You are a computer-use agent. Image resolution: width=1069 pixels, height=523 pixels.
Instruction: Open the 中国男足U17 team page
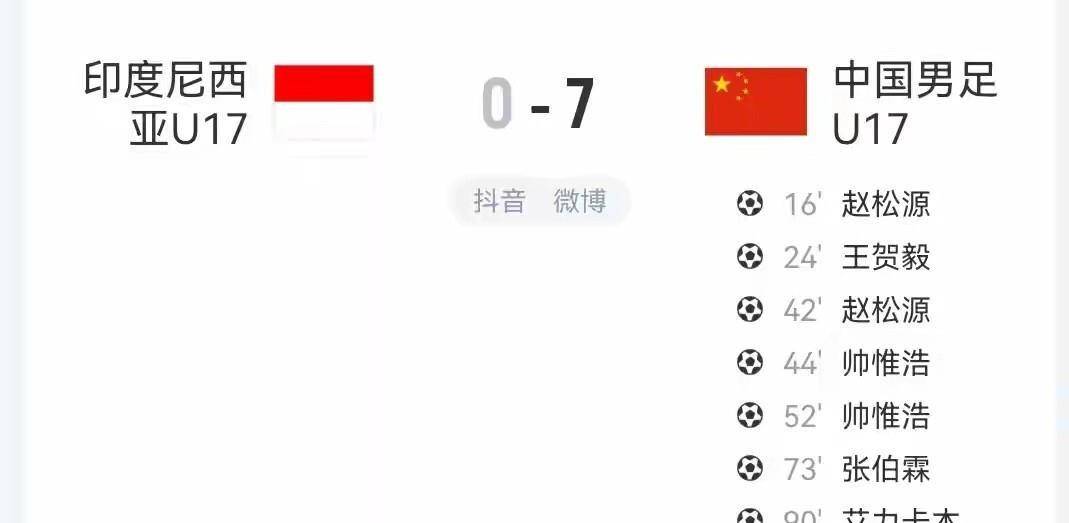pos(914,104)
